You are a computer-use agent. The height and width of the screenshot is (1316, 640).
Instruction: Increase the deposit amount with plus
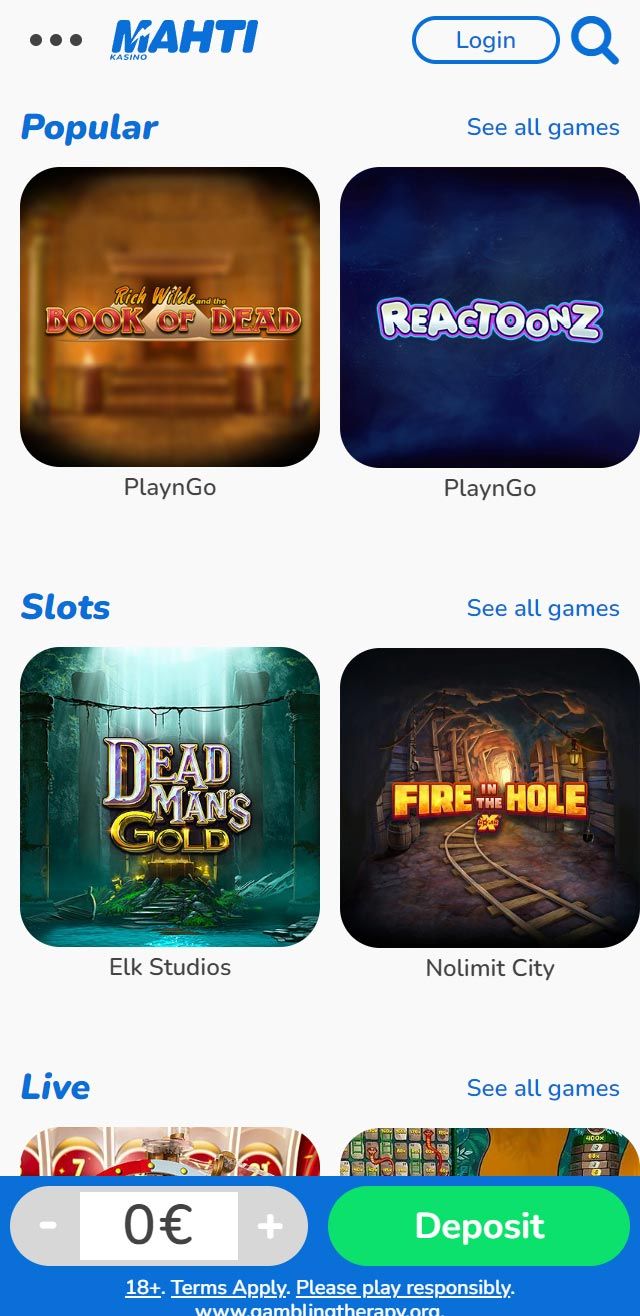point(270,1226)
